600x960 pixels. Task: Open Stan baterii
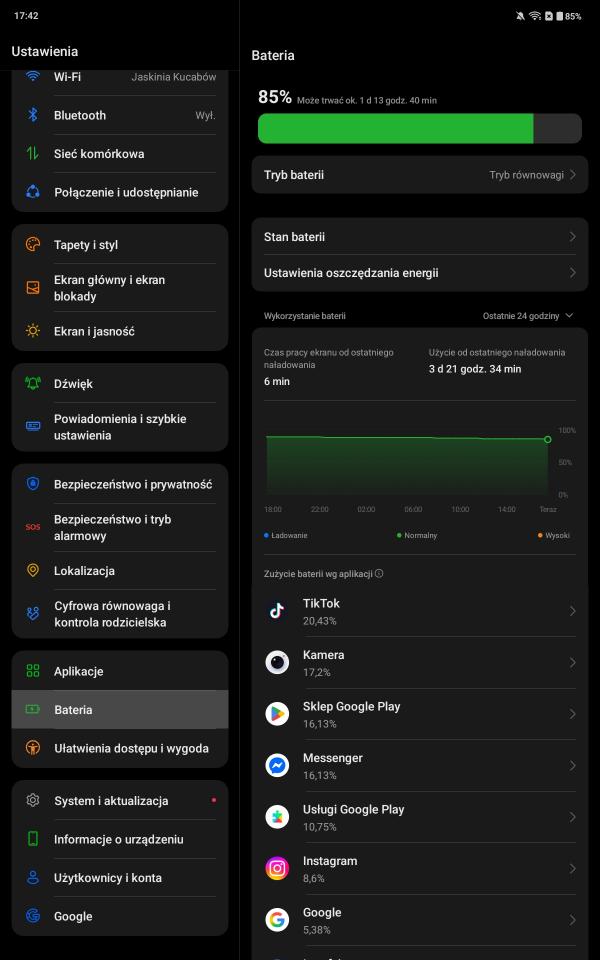[x=420, y=237]
